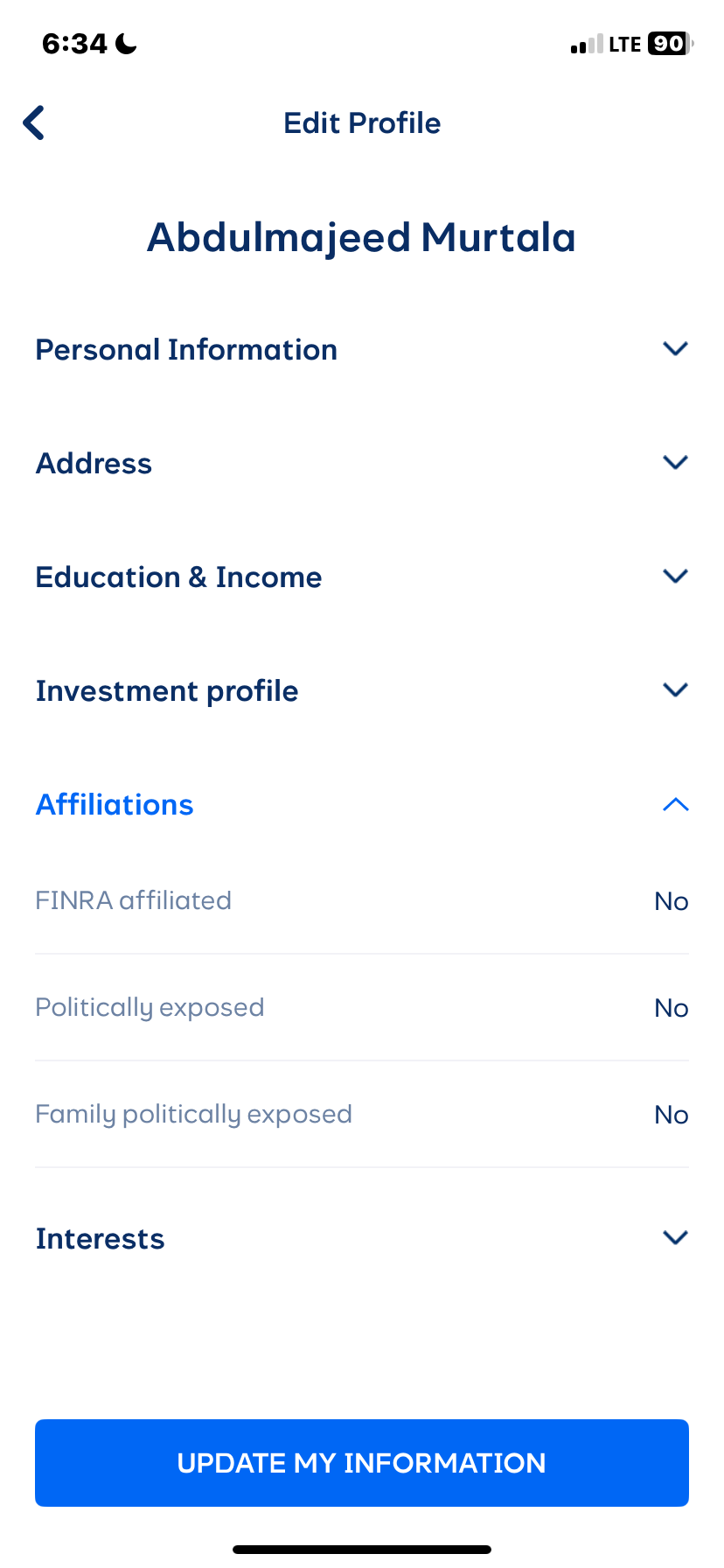Tap the Investment profile chevron icon

point(674,689)
